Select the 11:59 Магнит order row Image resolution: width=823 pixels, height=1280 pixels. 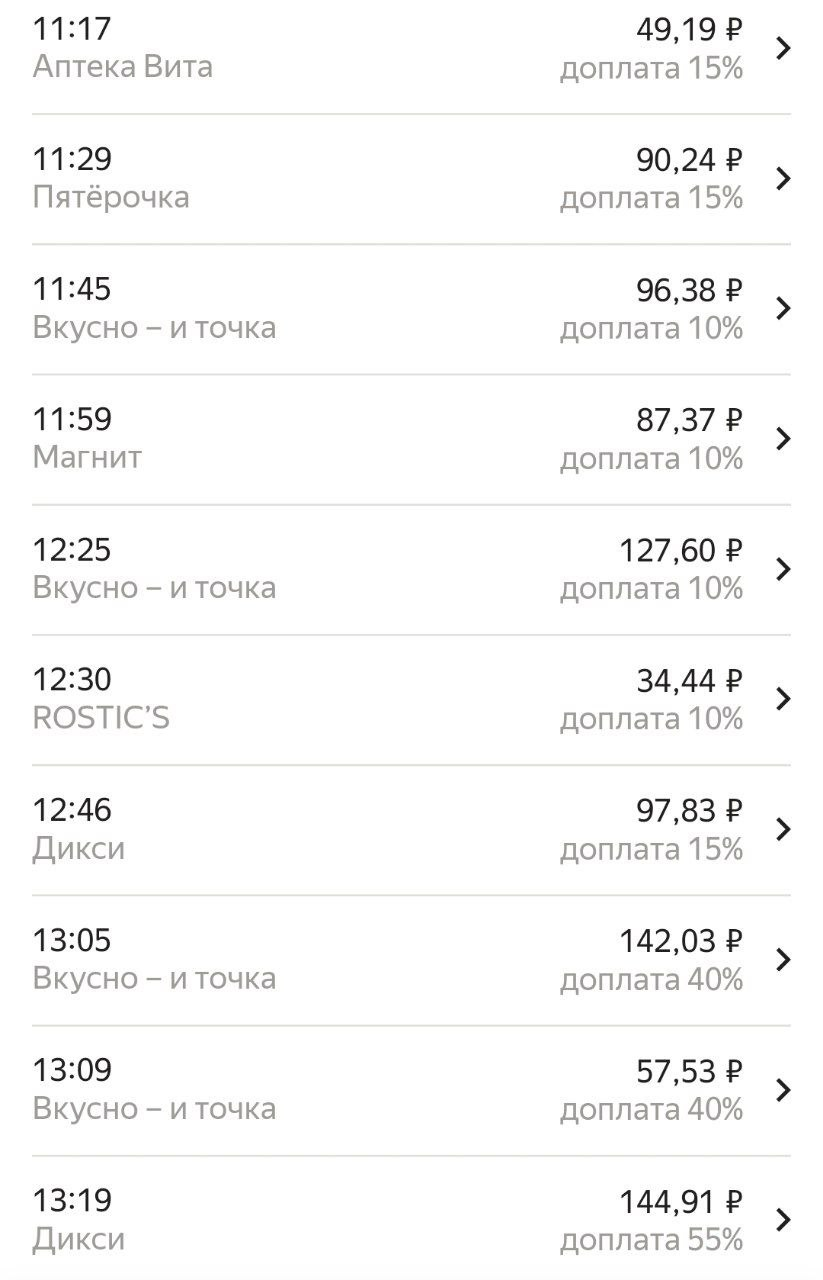click(410, 438)
